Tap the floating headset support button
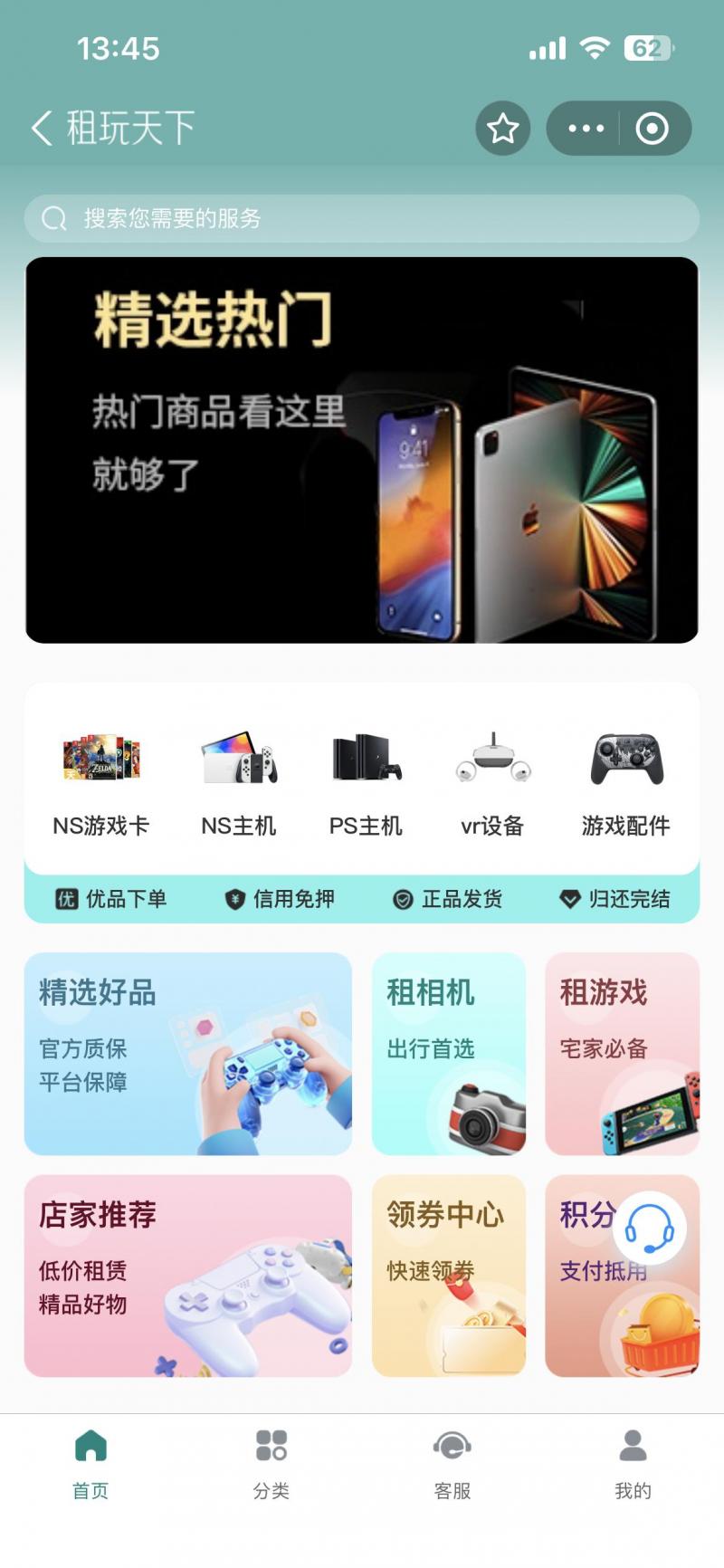This screenshot has width=724, height=1568. pos(649,1229)
